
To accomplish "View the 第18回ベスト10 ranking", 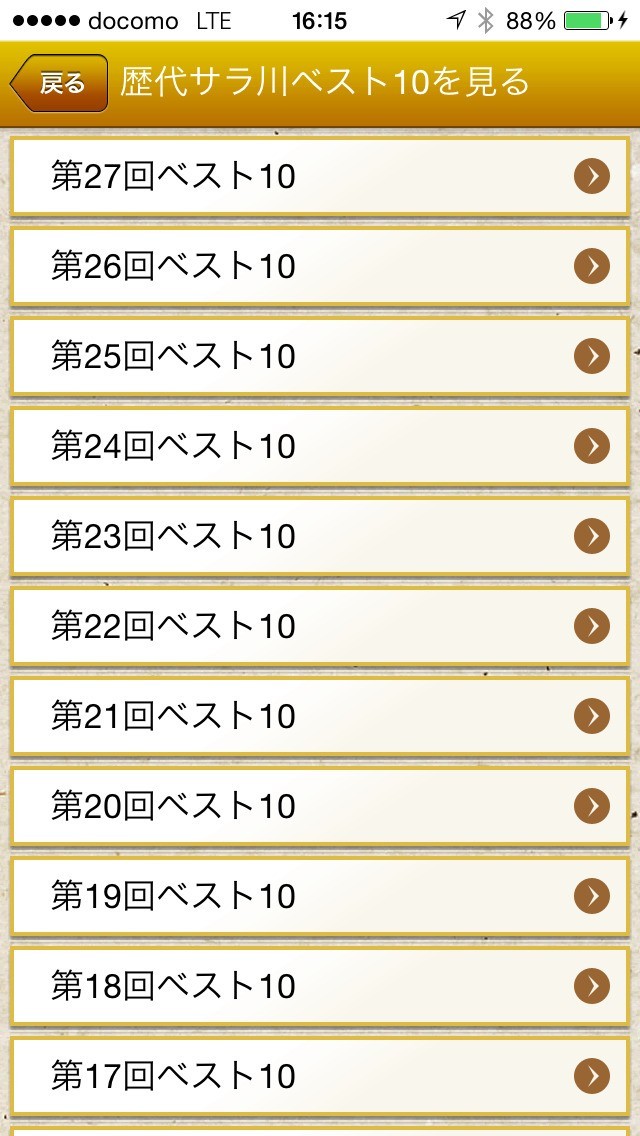I will click(x=320, y=986).
